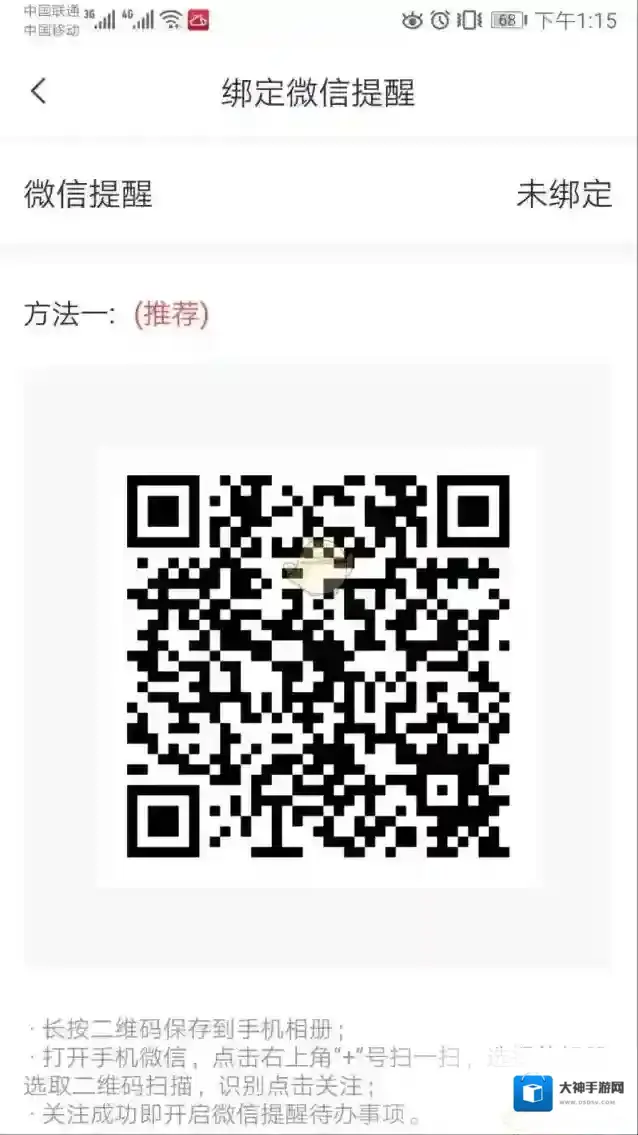Screen dimensions: 638x1135
Task: Open the 微信提醒 未绑定 row
Action: [x=318, y=193]
